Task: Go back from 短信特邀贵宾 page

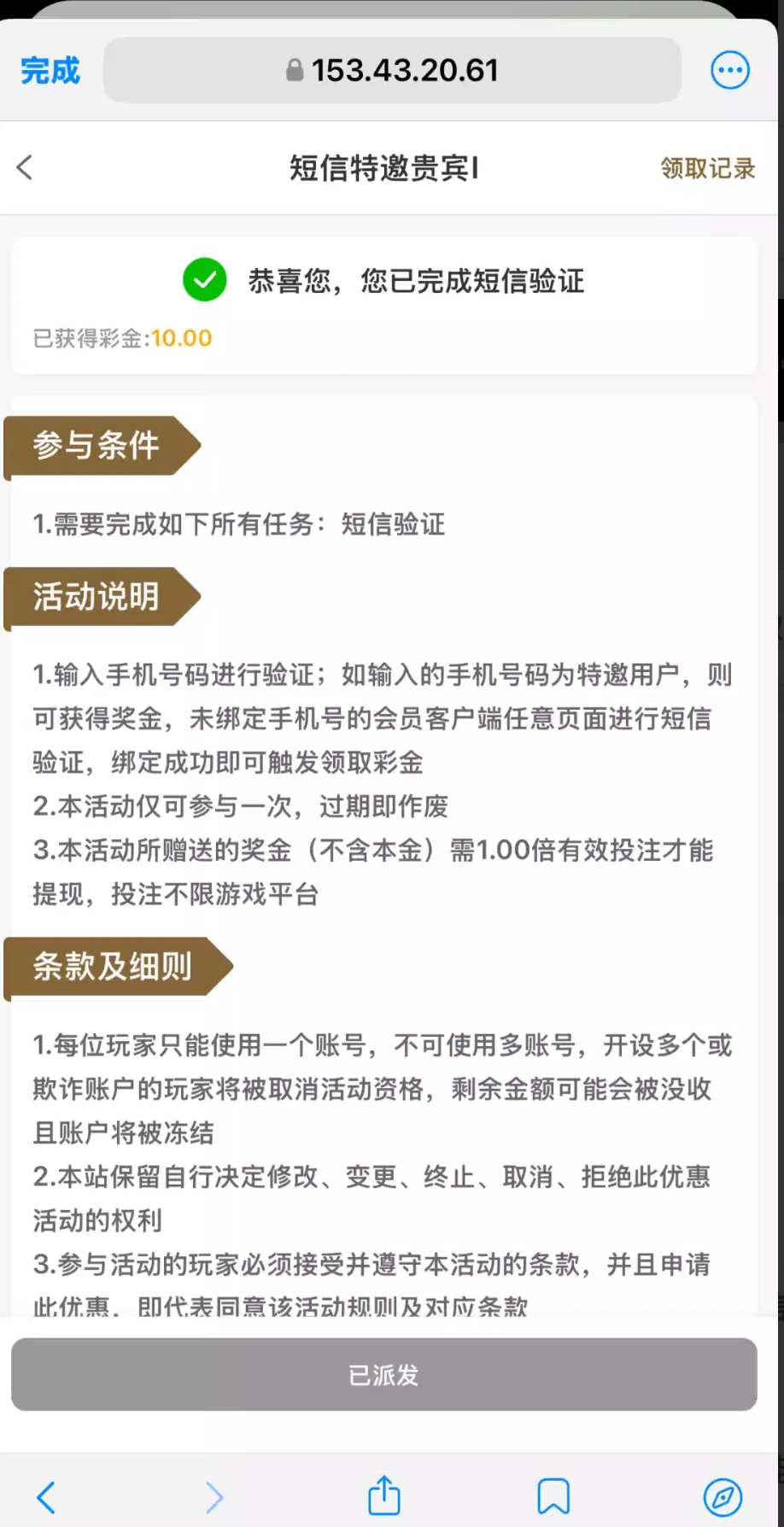Action: pyautogui.click(x=25, y=167)
